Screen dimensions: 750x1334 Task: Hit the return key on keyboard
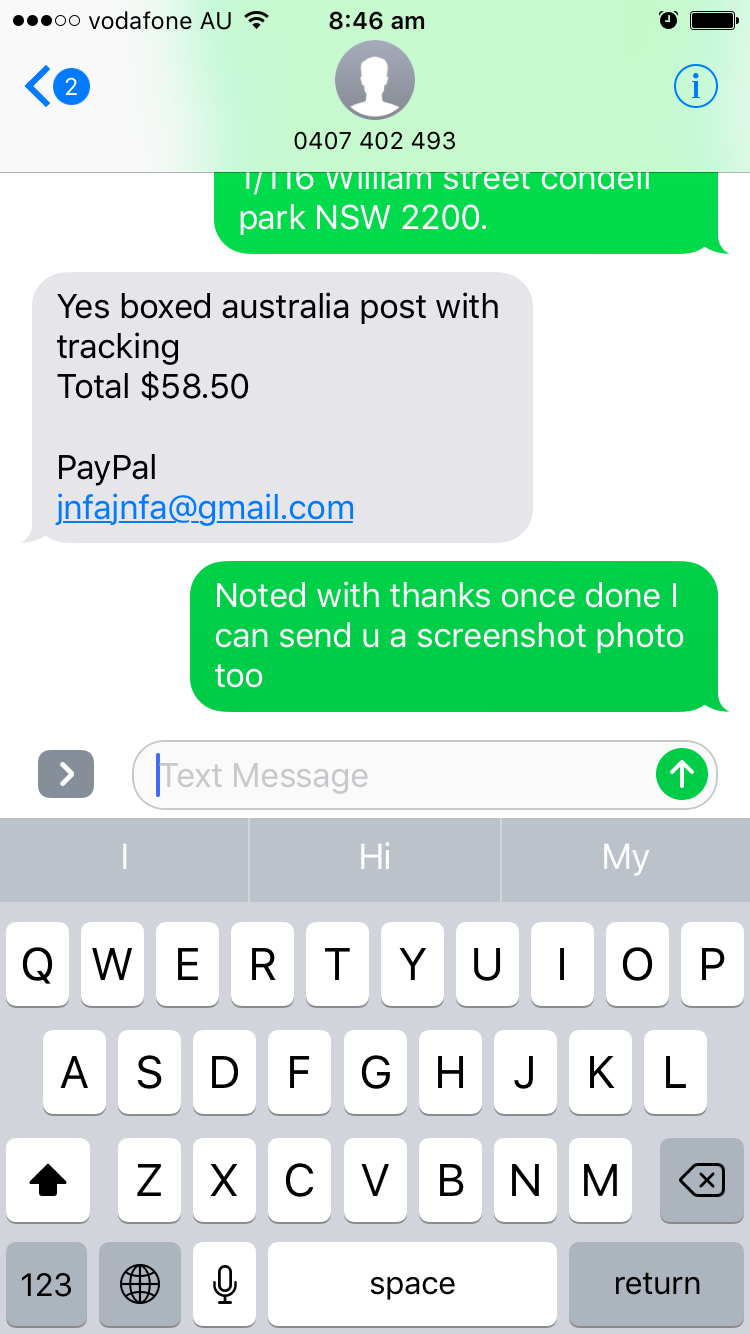(x=657, y=1284)
